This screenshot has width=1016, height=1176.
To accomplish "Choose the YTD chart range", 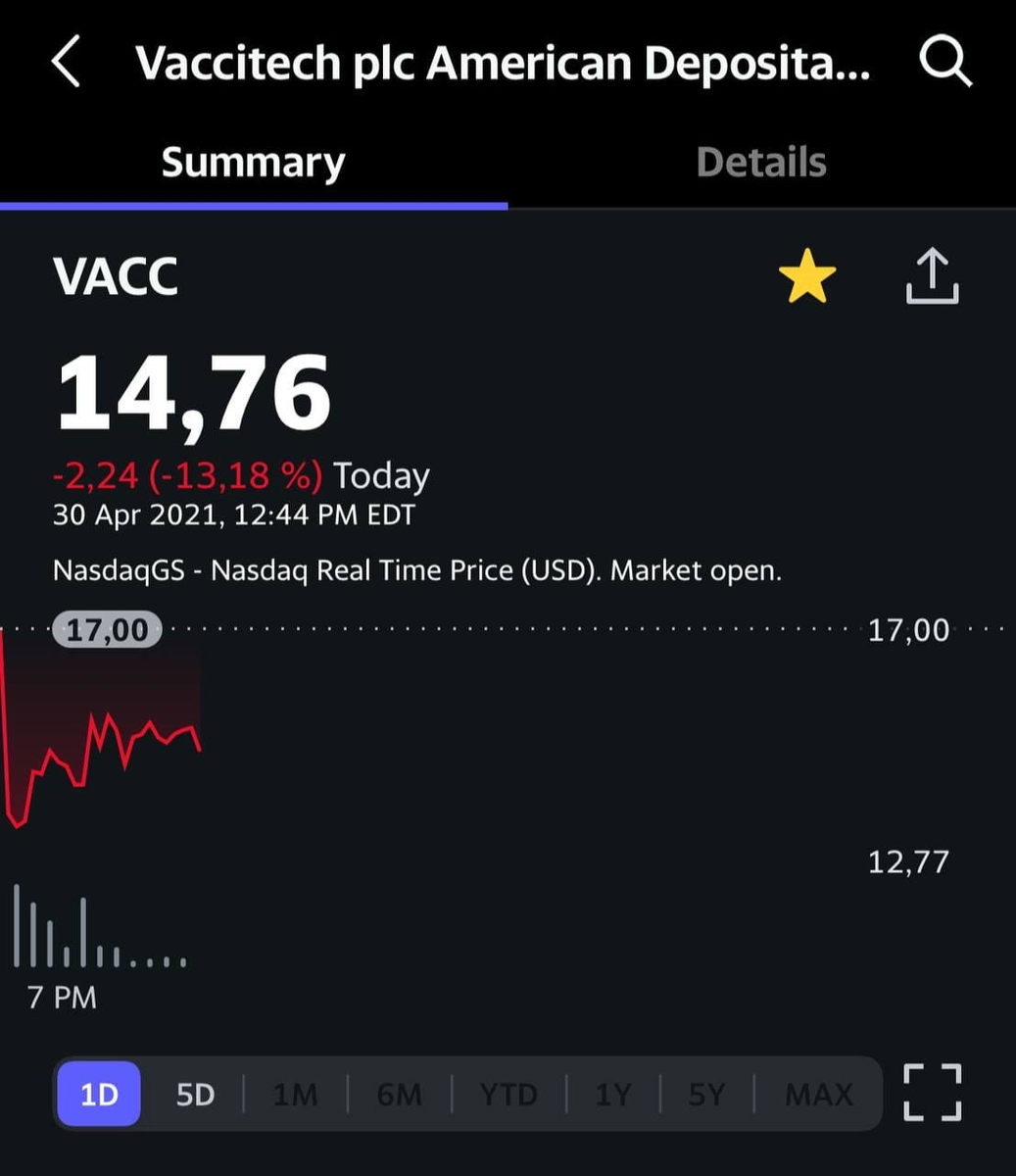I will tap(508, 1094).
